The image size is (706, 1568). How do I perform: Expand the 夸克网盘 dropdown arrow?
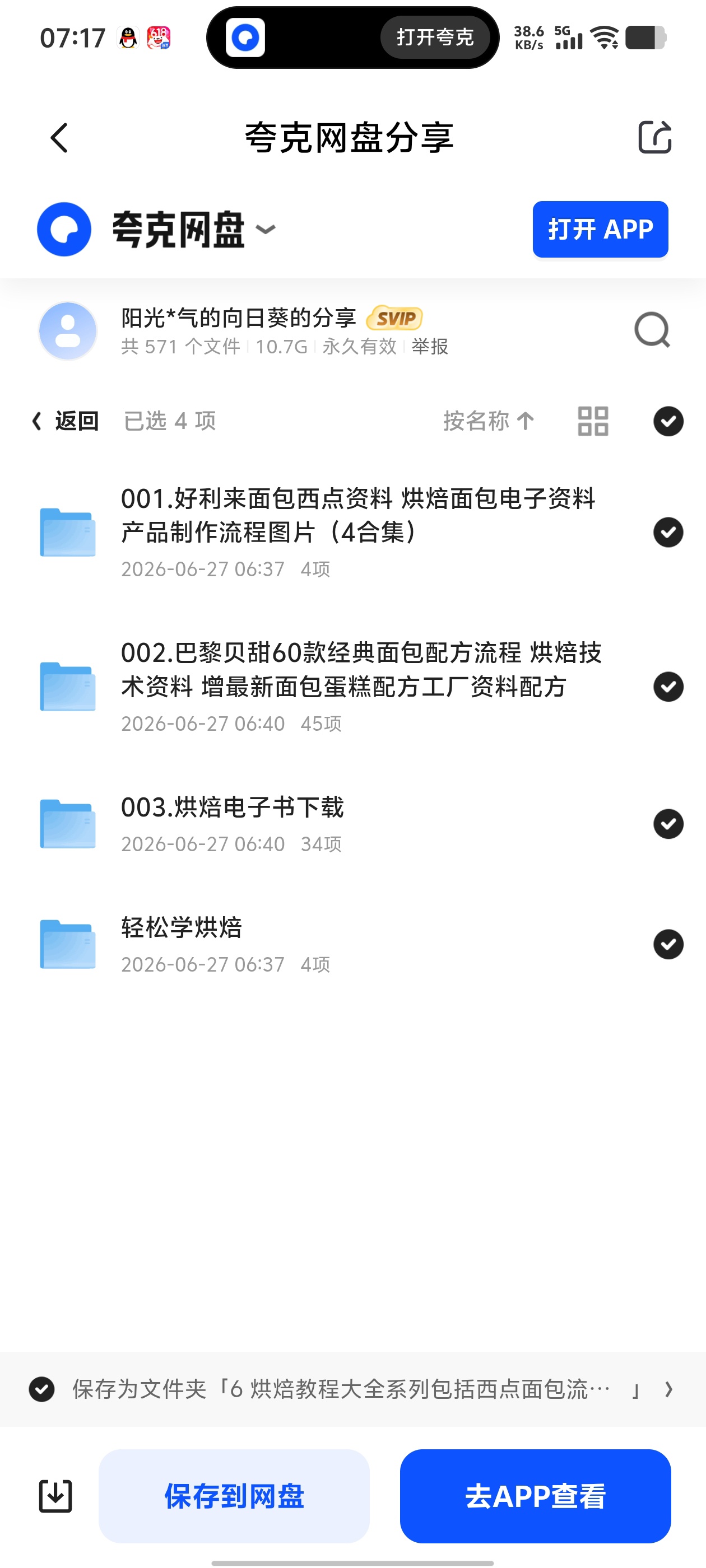(x=266, y=230)
